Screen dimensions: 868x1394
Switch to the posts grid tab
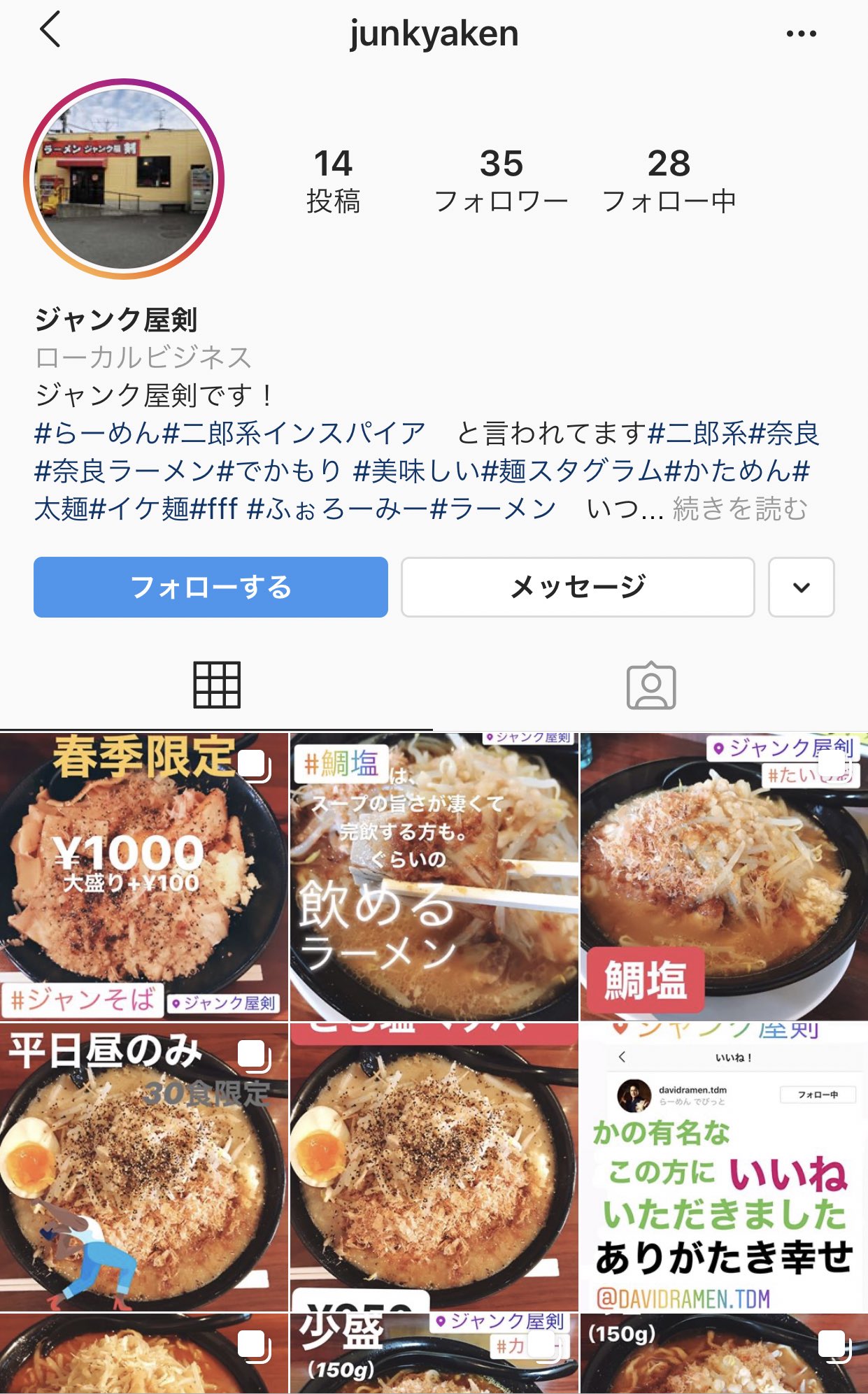217,685
